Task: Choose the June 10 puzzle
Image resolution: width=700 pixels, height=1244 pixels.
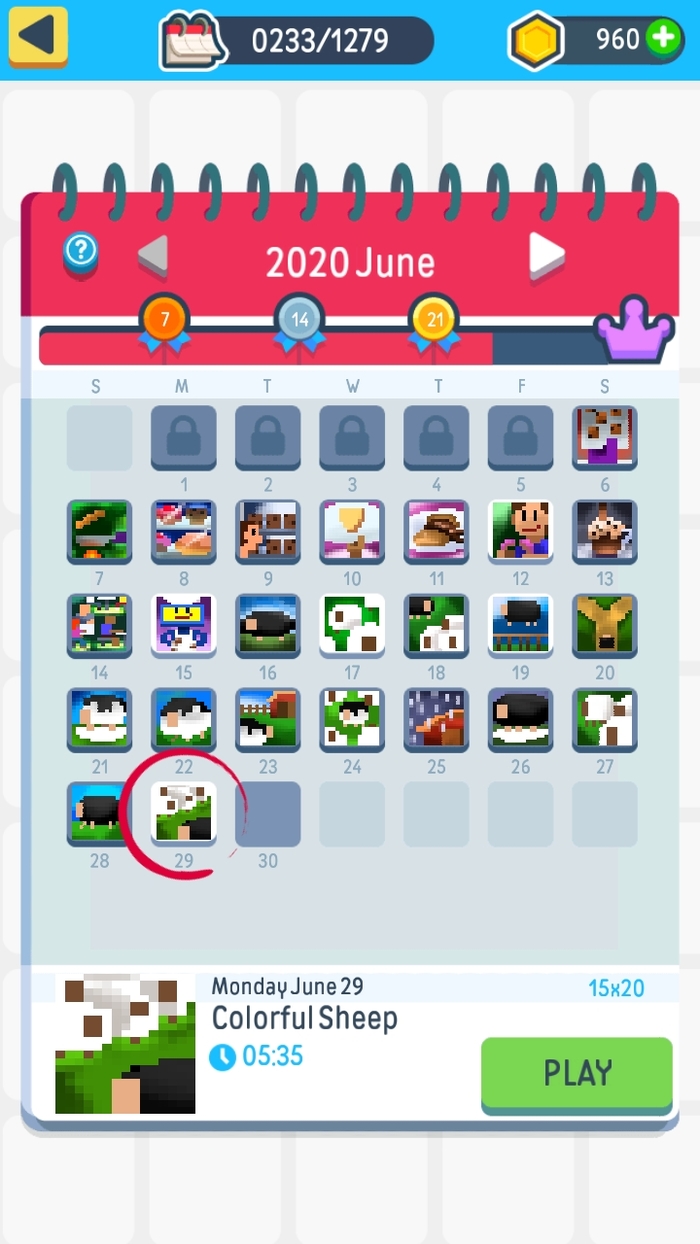Action: pos(351,530)
